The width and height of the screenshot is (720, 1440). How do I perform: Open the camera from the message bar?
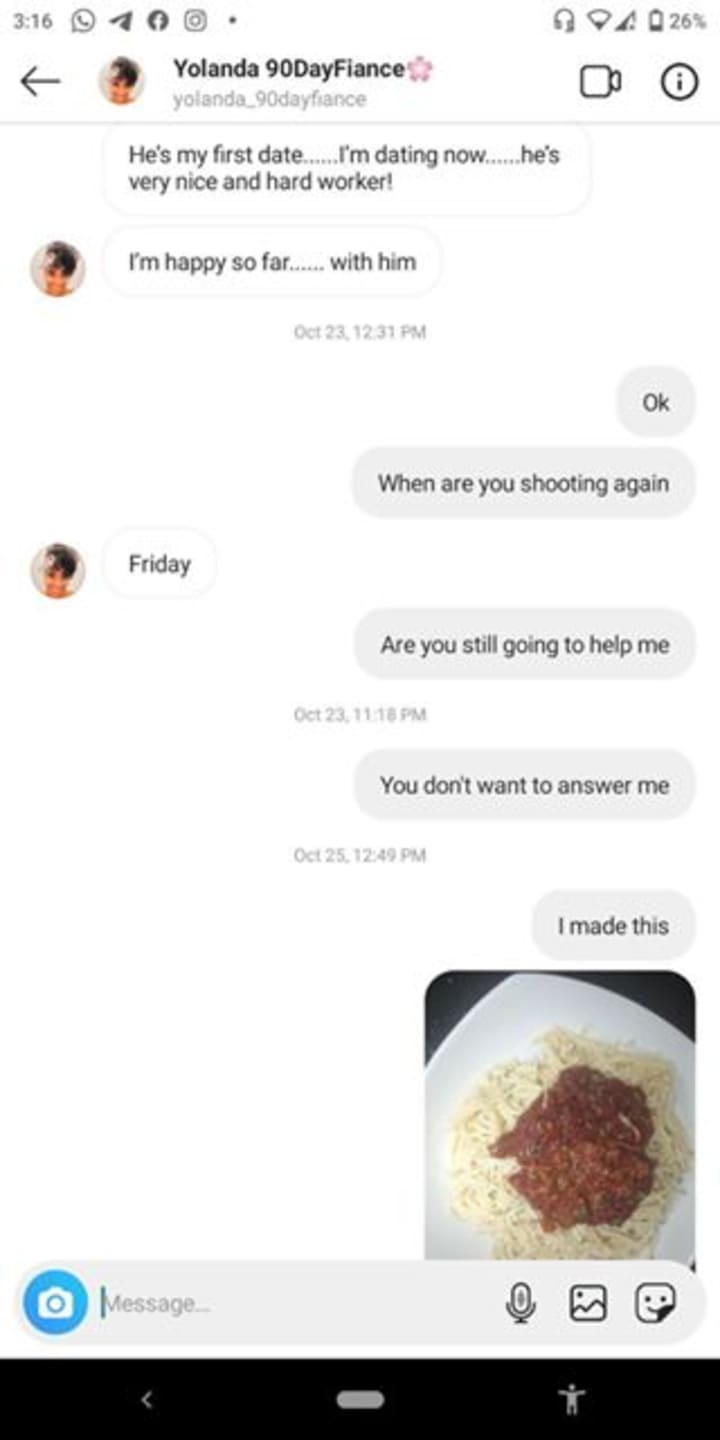pyautogui.click(x=55, y=1302)
